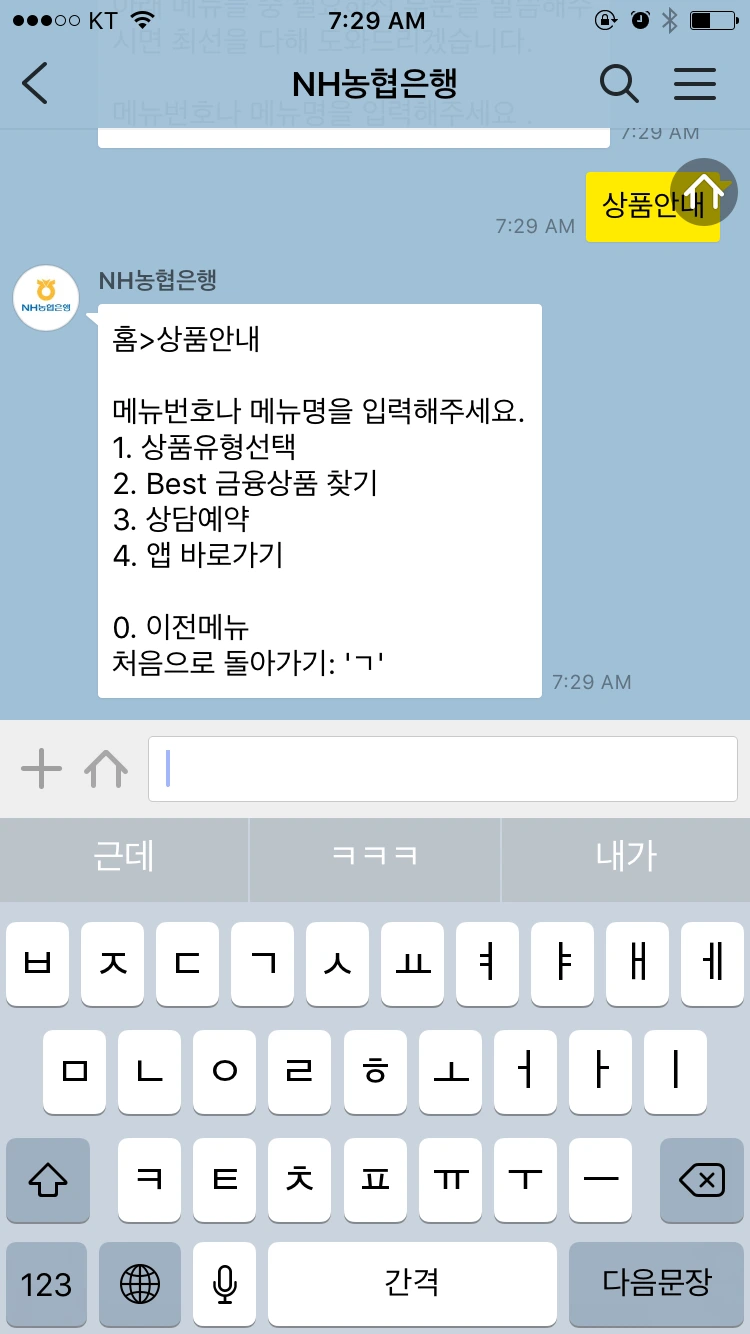The width and height of the screenshot is (750, 1334).
Task: Type the ㄱ key
Action: [263, 964]
